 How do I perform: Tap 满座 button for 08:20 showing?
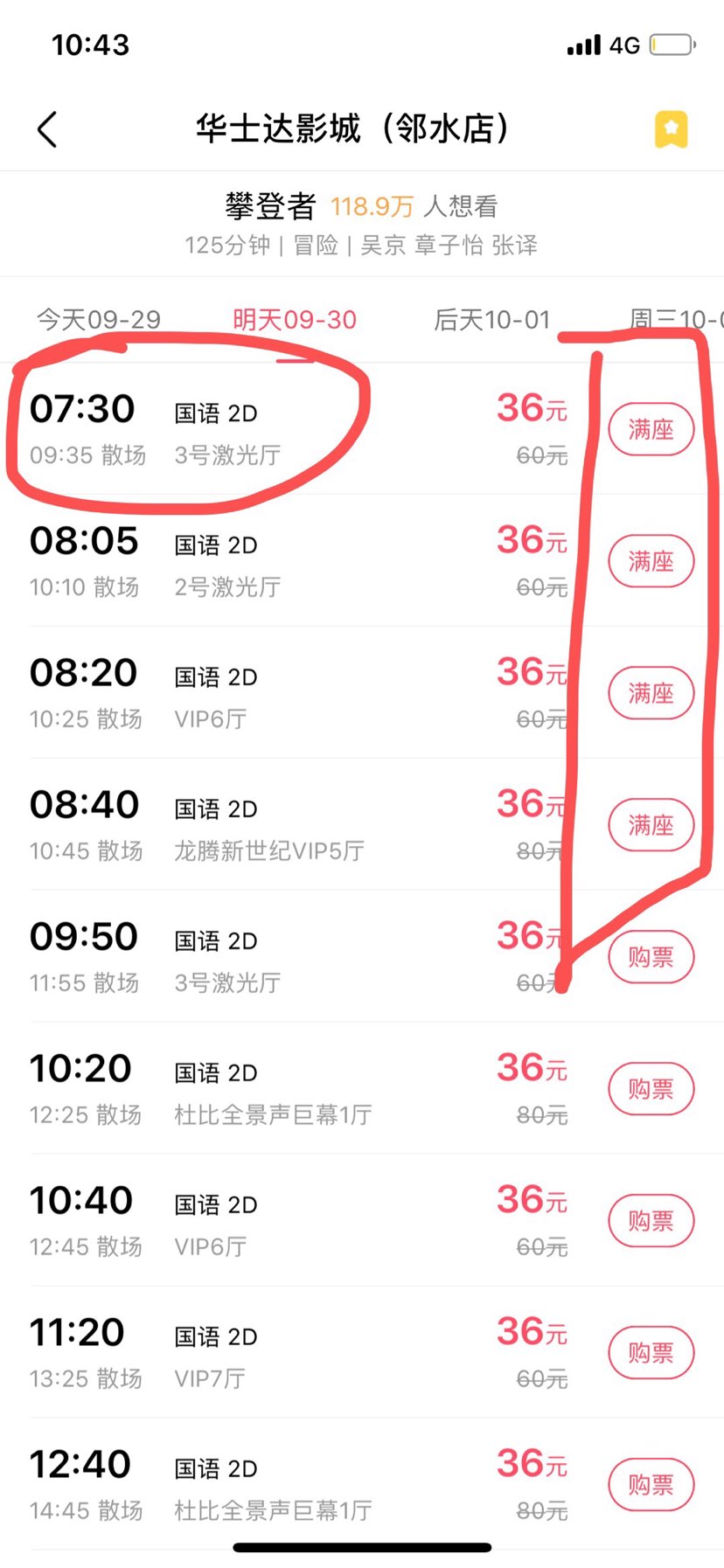[x=651, y=693]
